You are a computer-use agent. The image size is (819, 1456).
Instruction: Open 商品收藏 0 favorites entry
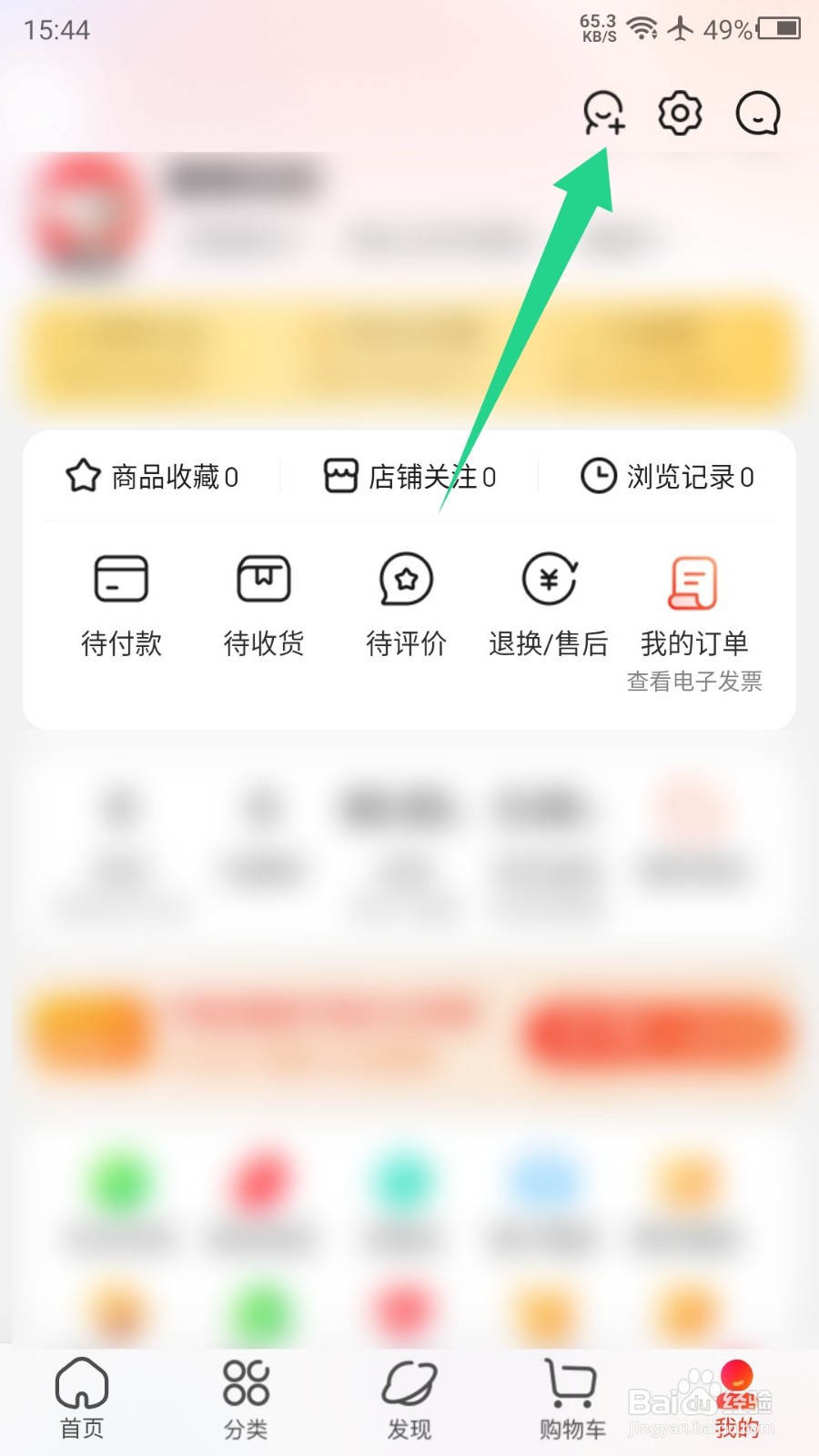[x=173, y=475]
